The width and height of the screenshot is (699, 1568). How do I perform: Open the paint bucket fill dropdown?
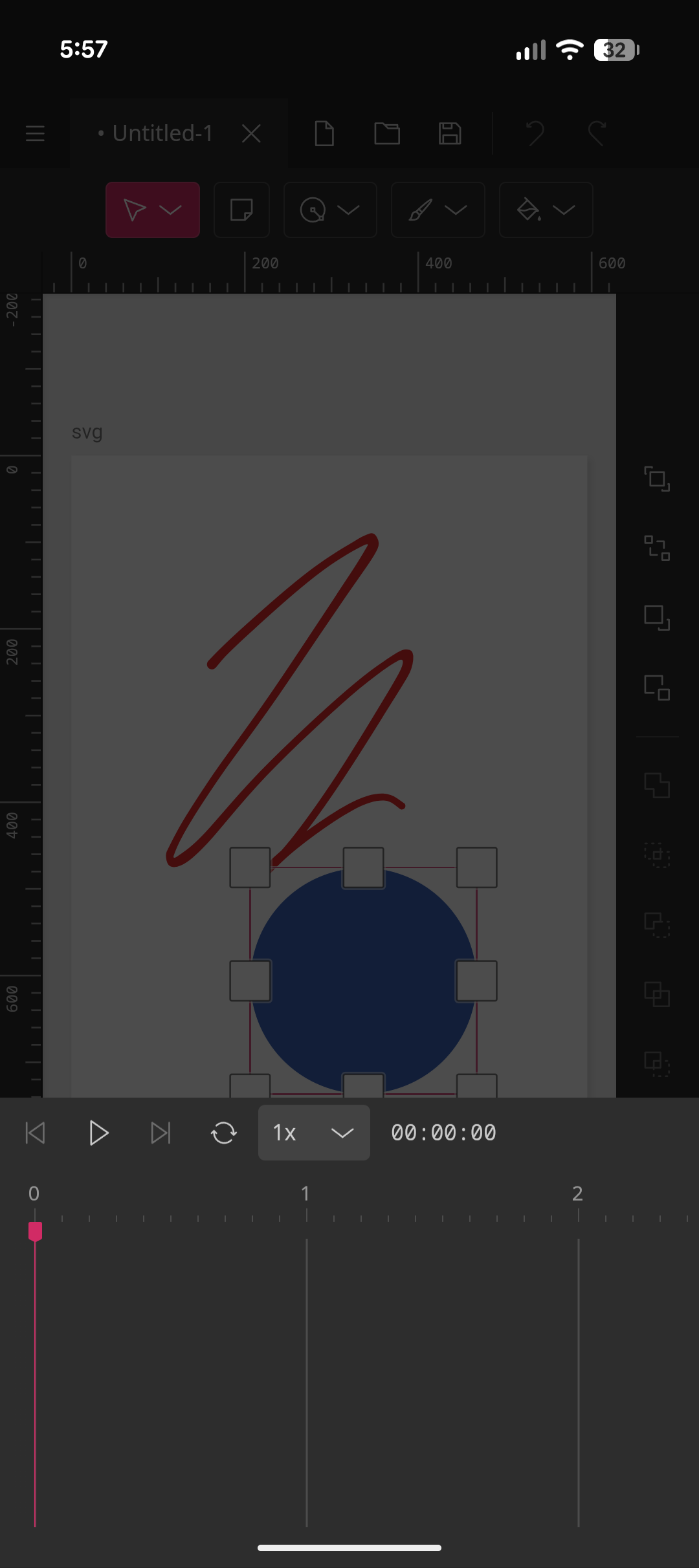click(x=564, y=210)
